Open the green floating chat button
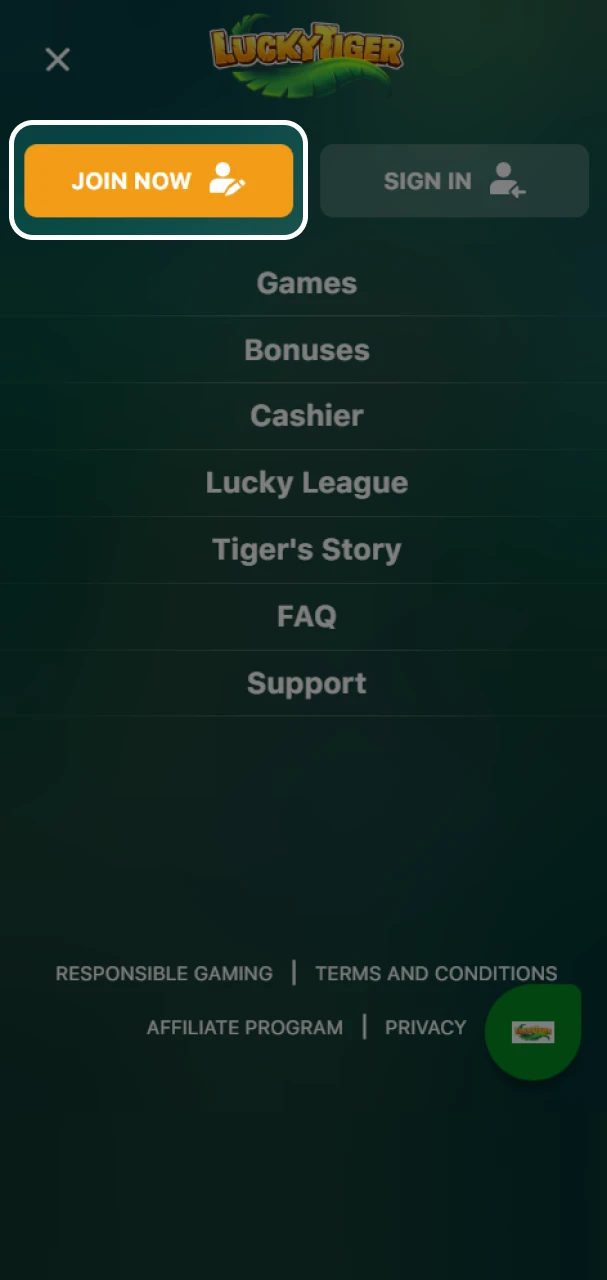Viewport: 607px width, 1280px height. (532, 1032)
